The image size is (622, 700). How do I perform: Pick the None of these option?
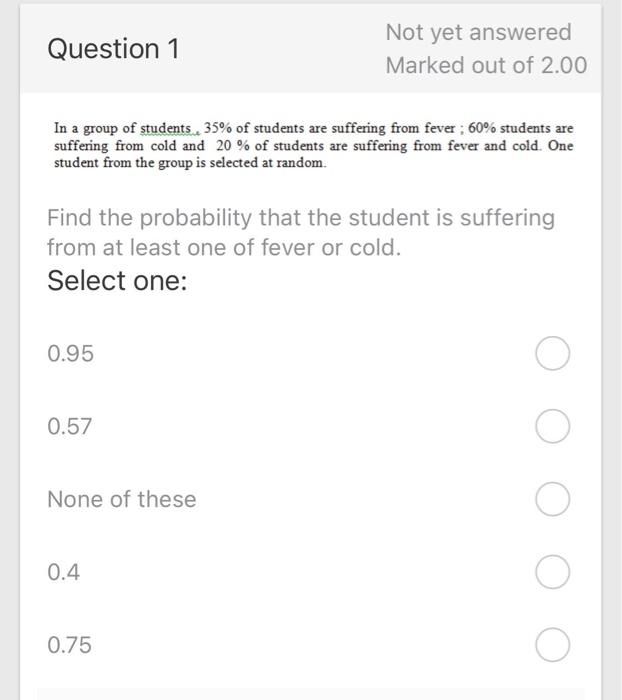click(552, 500)
